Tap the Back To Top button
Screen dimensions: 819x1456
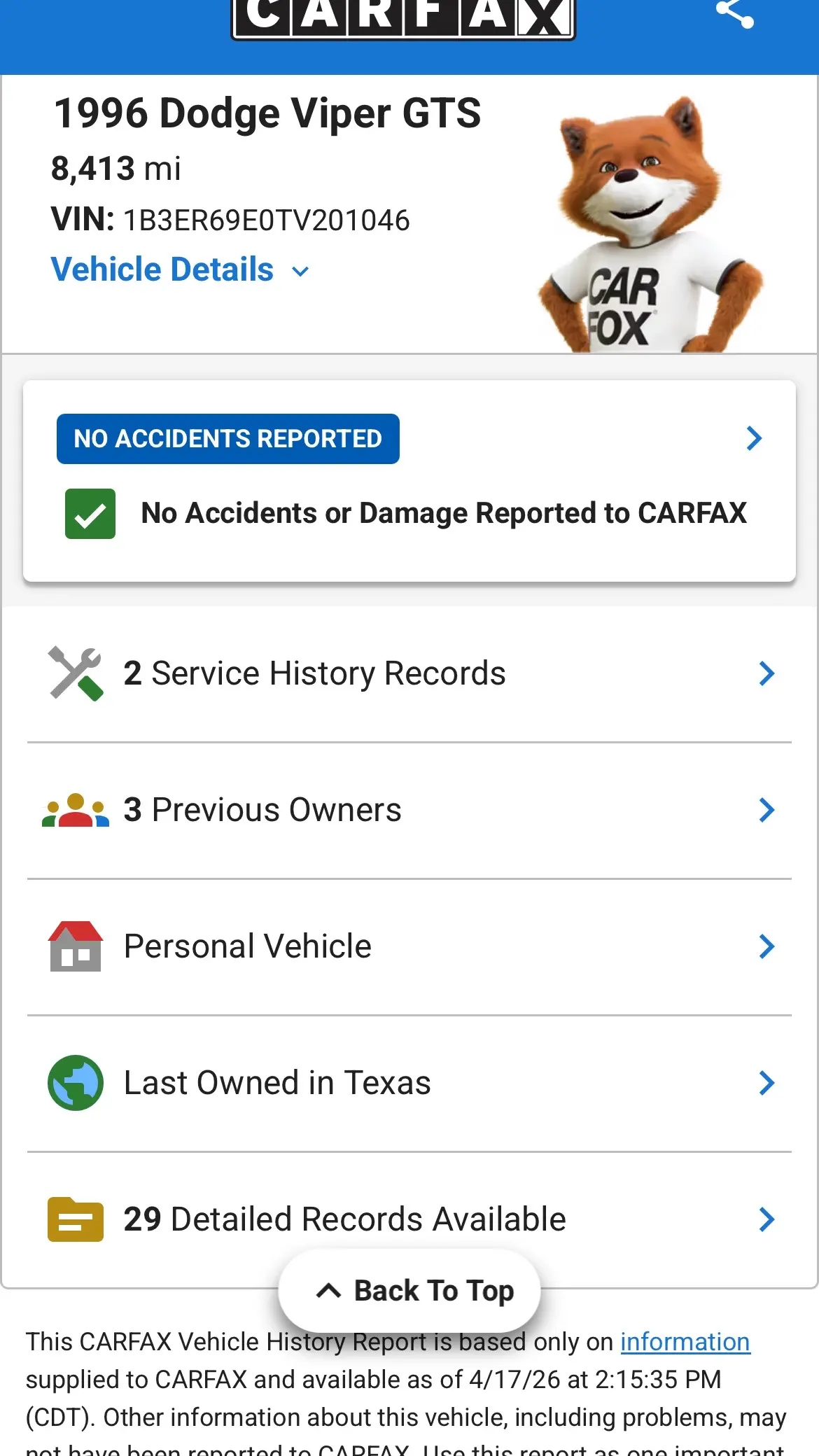pyautogui.click(x=409, y=1291)
